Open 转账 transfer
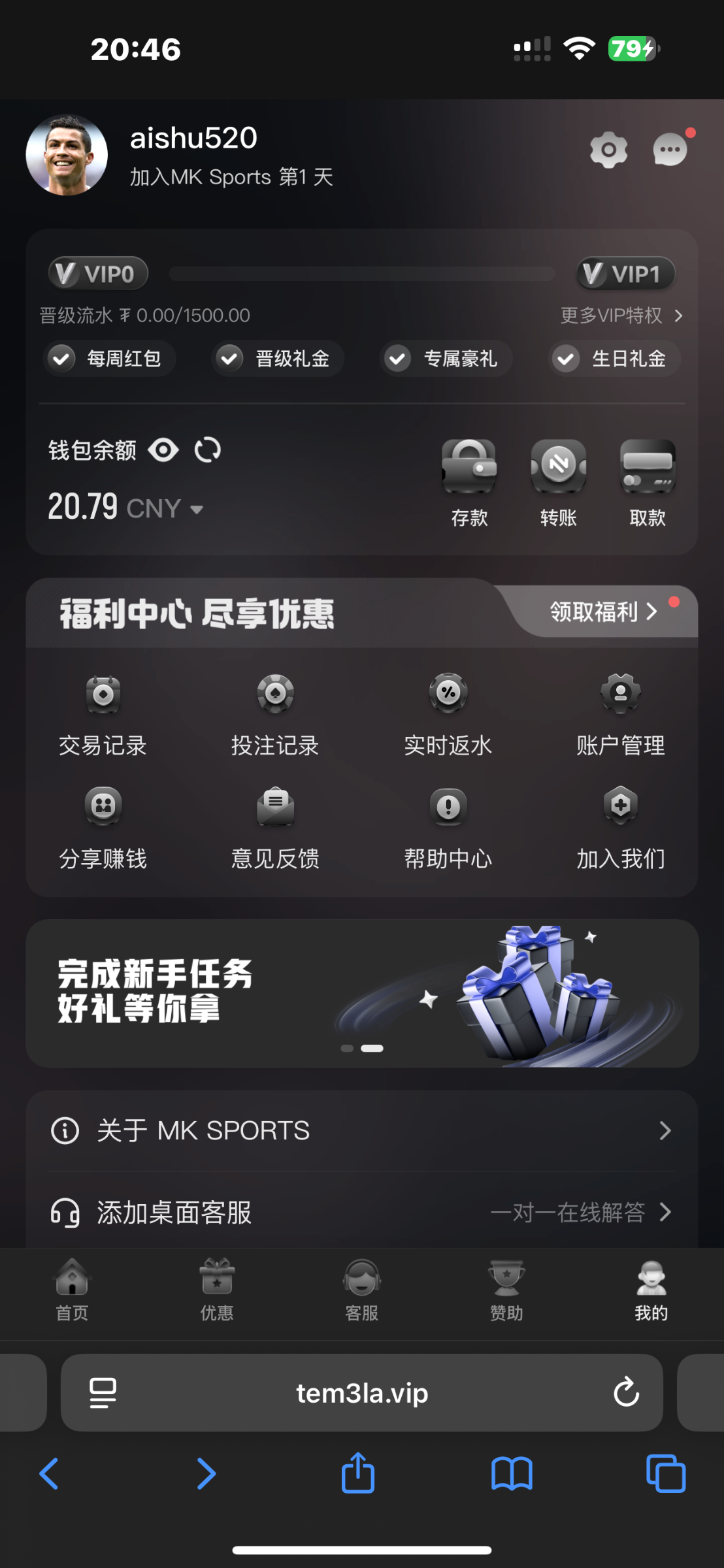Screen dimensions: 724x1568 [x=558, y=483]
